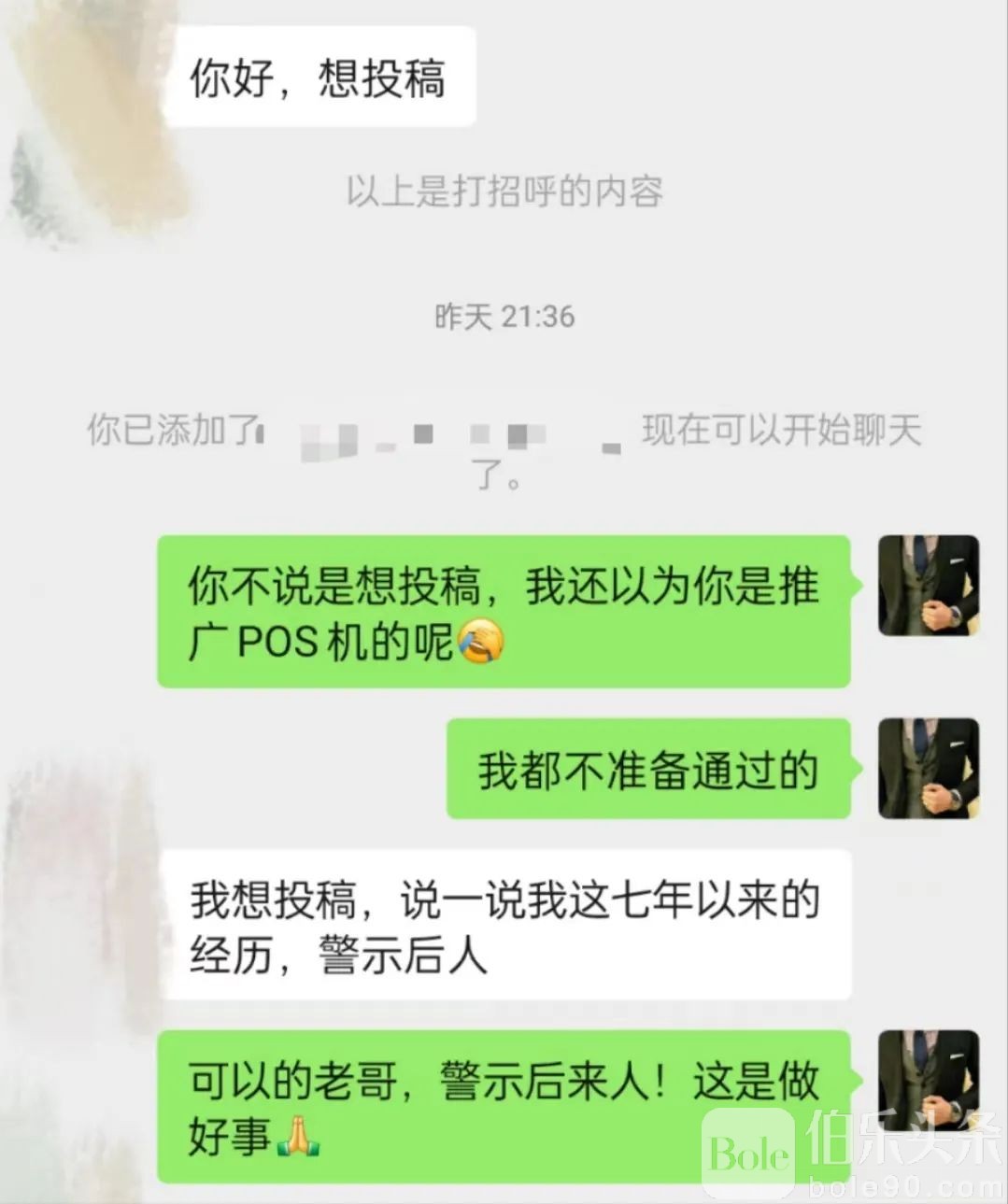View profile from avatar beside 可以的老哥 message

tap(928, 1081)
